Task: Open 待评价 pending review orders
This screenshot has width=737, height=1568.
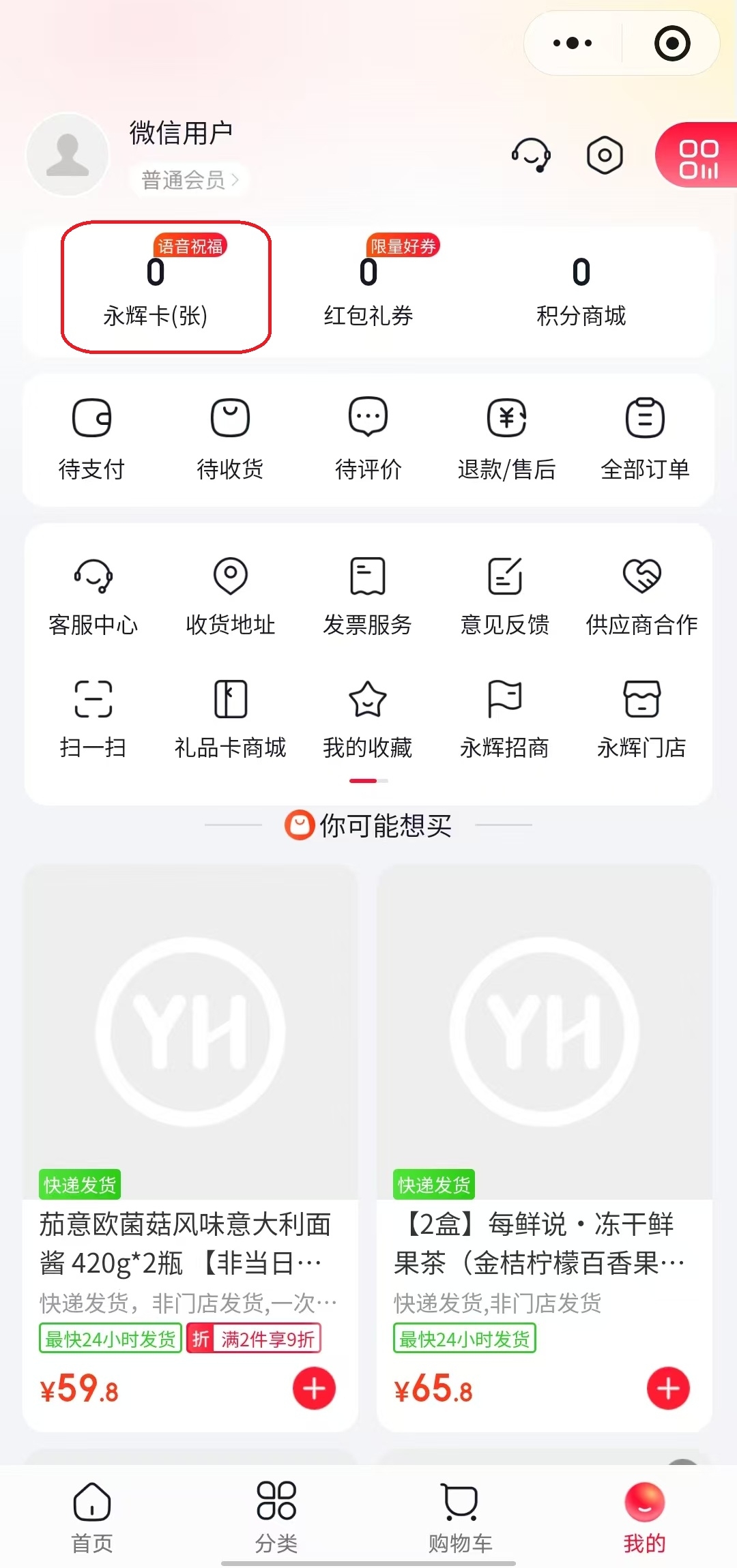Action: click(368, 440)
